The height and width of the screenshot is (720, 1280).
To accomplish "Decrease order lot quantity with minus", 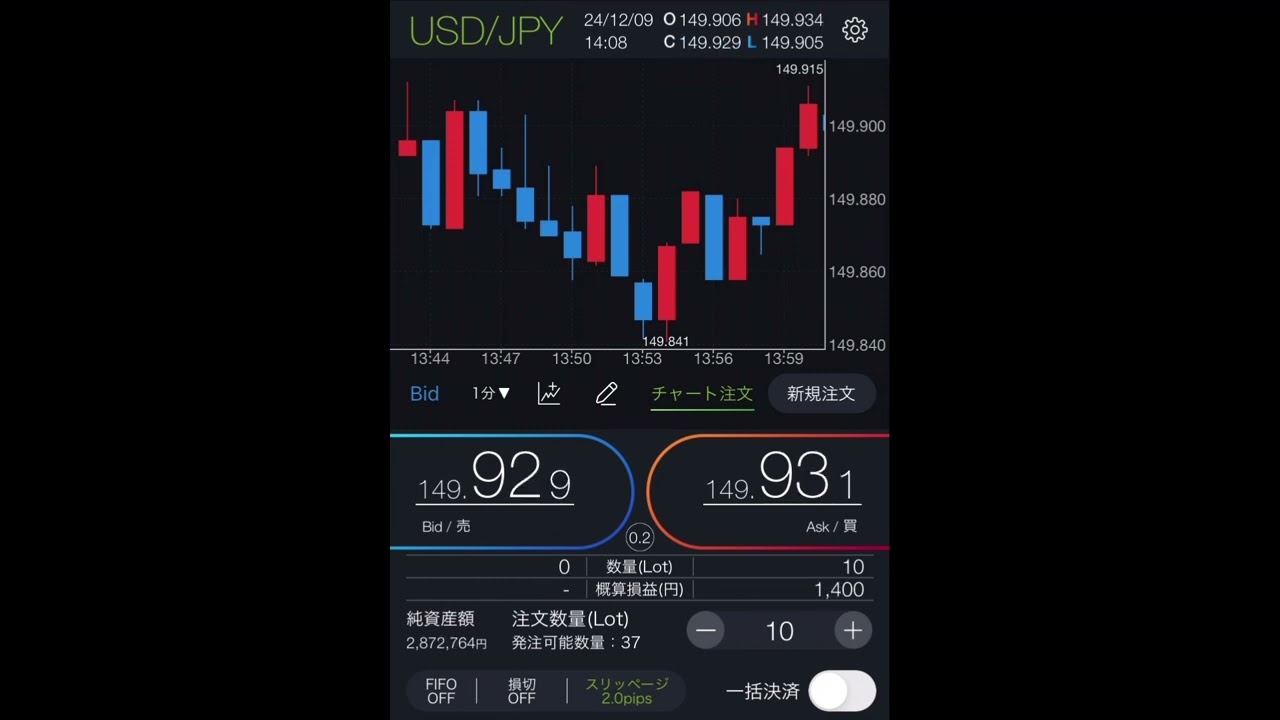I will (706, 631).
